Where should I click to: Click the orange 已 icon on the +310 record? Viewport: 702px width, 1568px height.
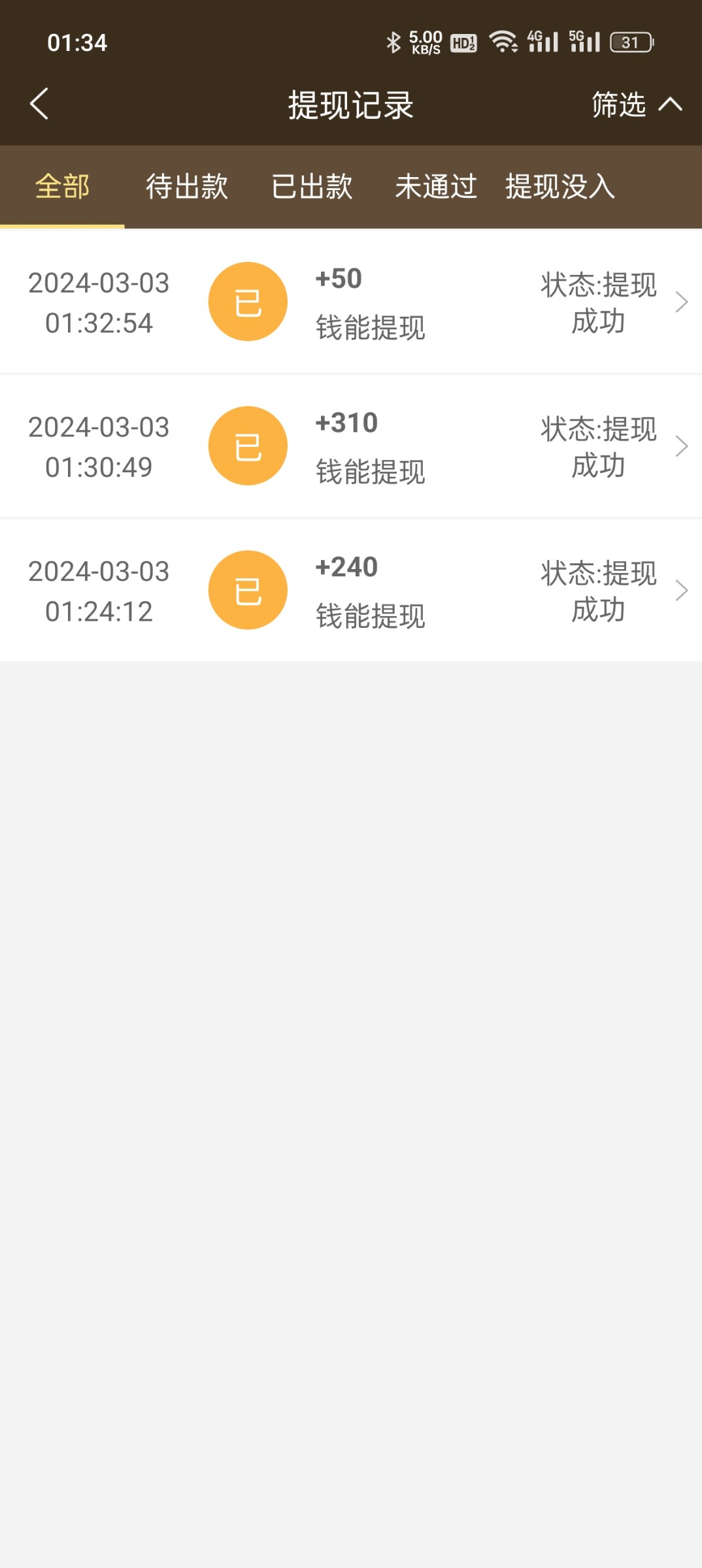[x=247, y=446]
